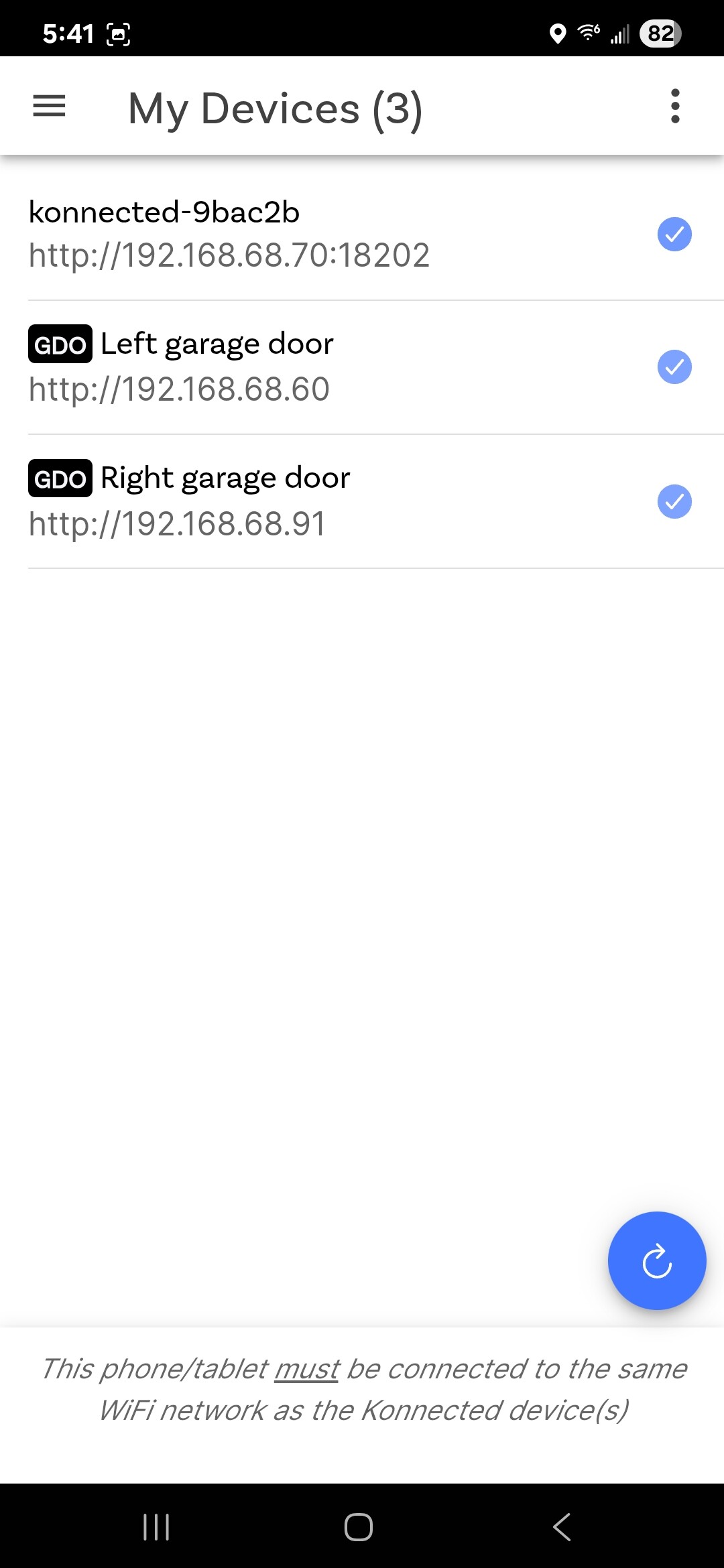Open the three-dot overflow menu
The image size is (724, 1568).
675,106
